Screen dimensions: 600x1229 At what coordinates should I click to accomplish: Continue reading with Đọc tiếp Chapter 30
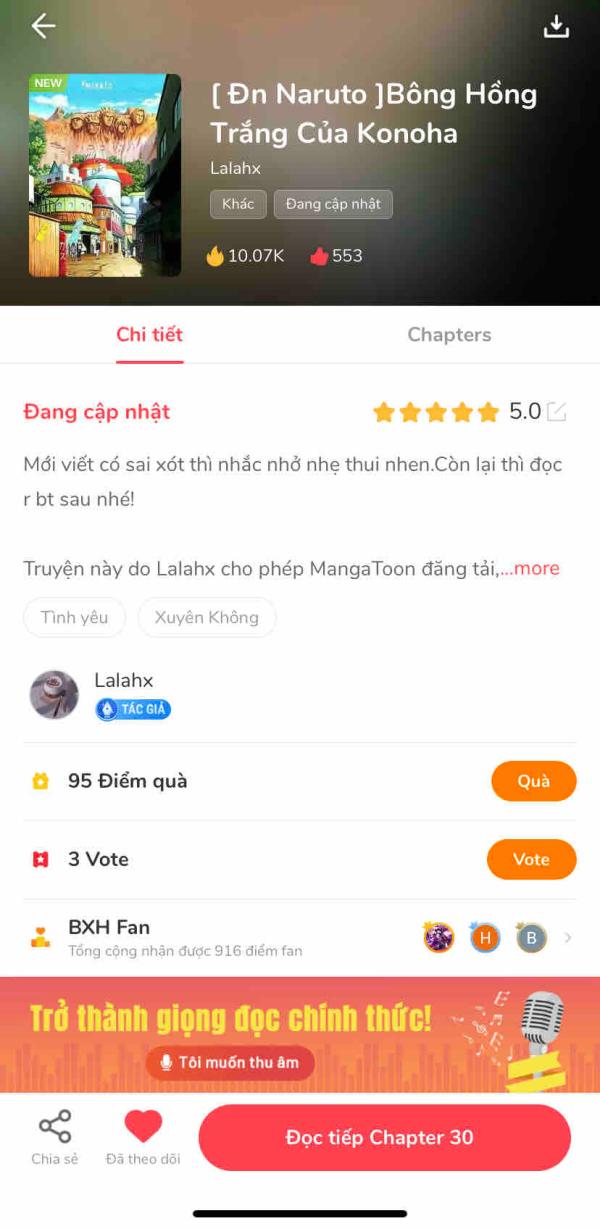pyautogui.click(x=384, y=1138)
